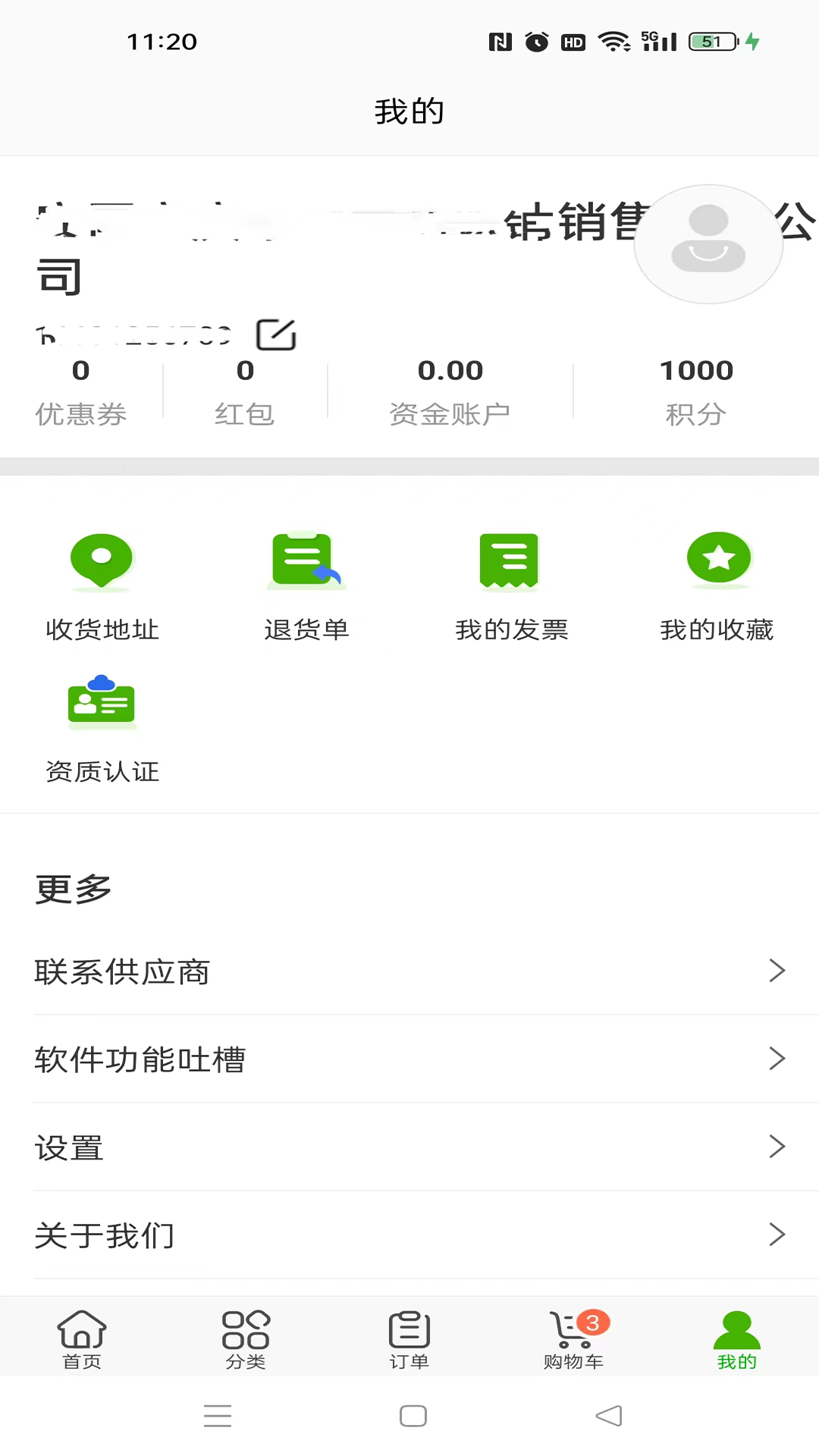Tap the battery charge indicator
The image size is (819, 1456).
click(x=711, y=42)
